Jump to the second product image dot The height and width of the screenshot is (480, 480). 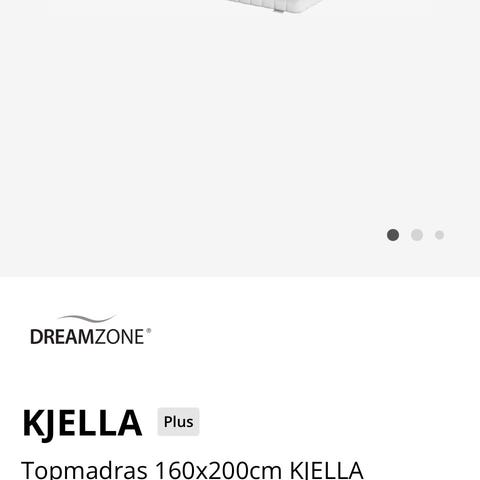pyautogui.click(x=417, y=235)
